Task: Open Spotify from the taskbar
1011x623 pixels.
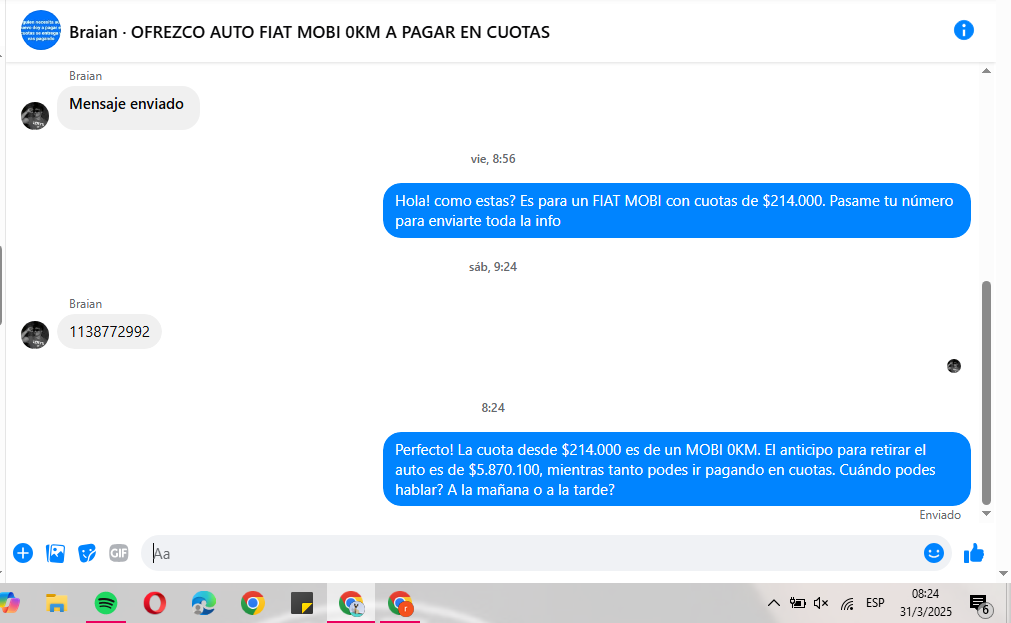Action: tap(106, 603)
